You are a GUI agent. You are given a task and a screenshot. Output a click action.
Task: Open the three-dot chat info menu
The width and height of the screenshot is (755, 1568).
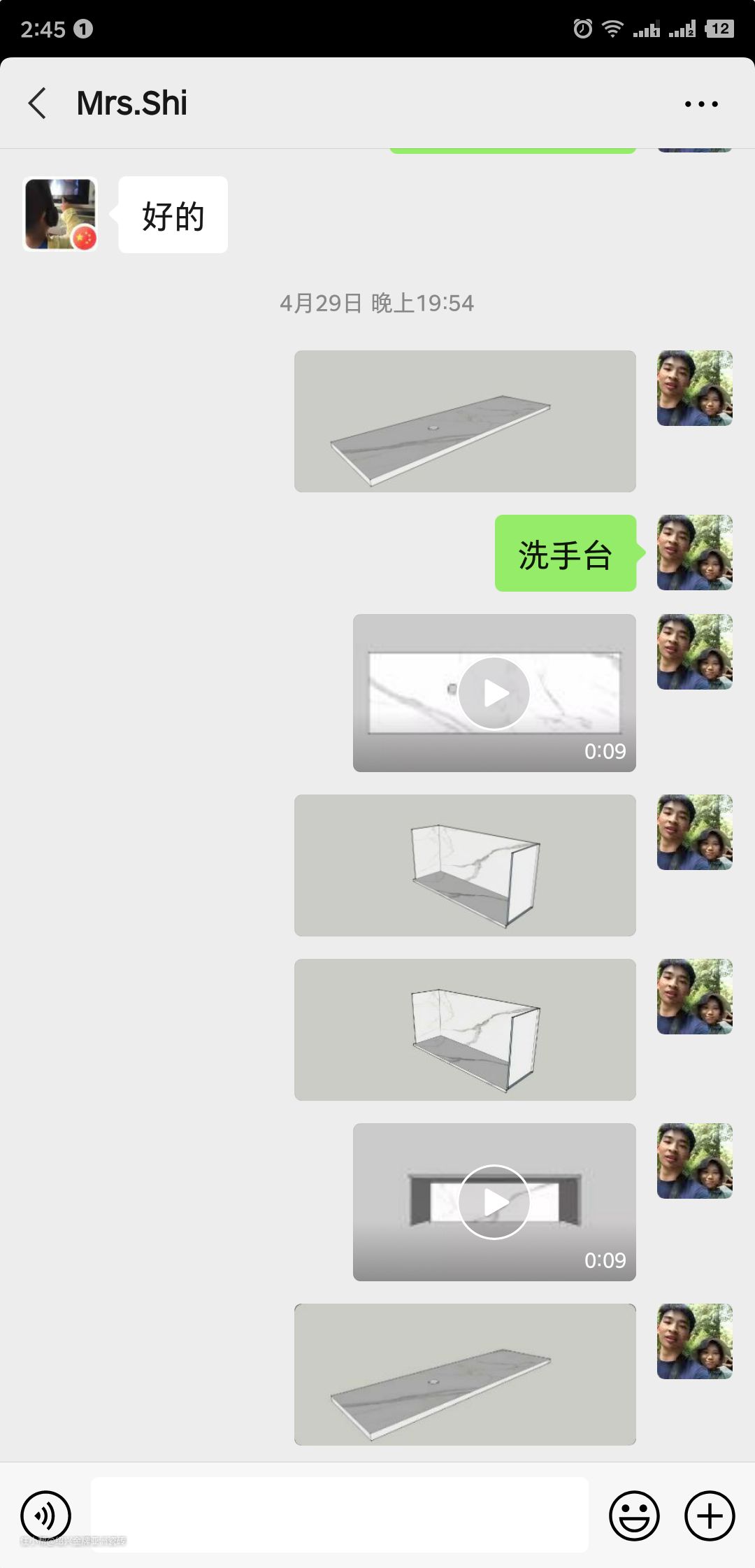[701, 104]
